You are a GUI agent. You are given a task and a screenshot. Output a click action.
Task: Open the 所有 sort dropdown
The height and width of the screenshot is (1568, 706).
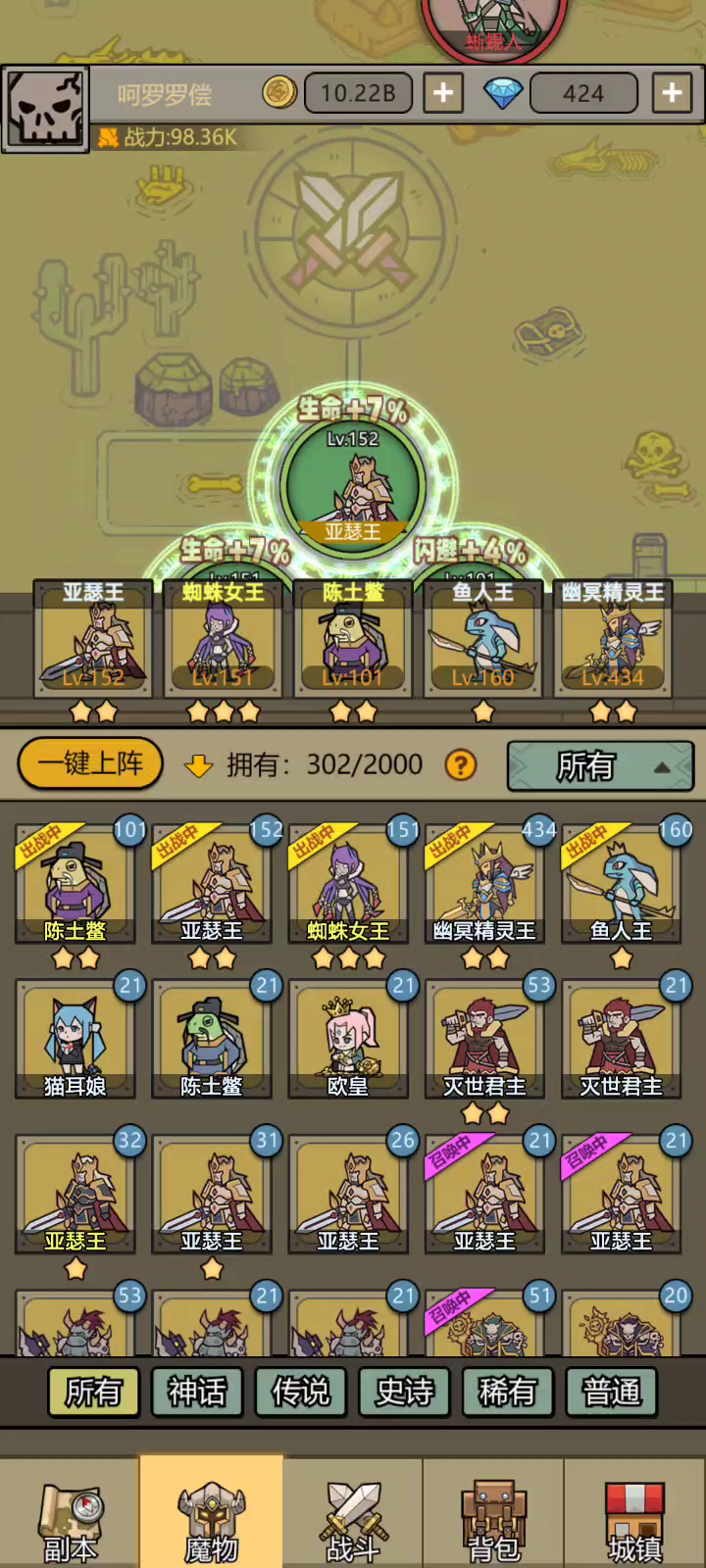tap(600, 765)
